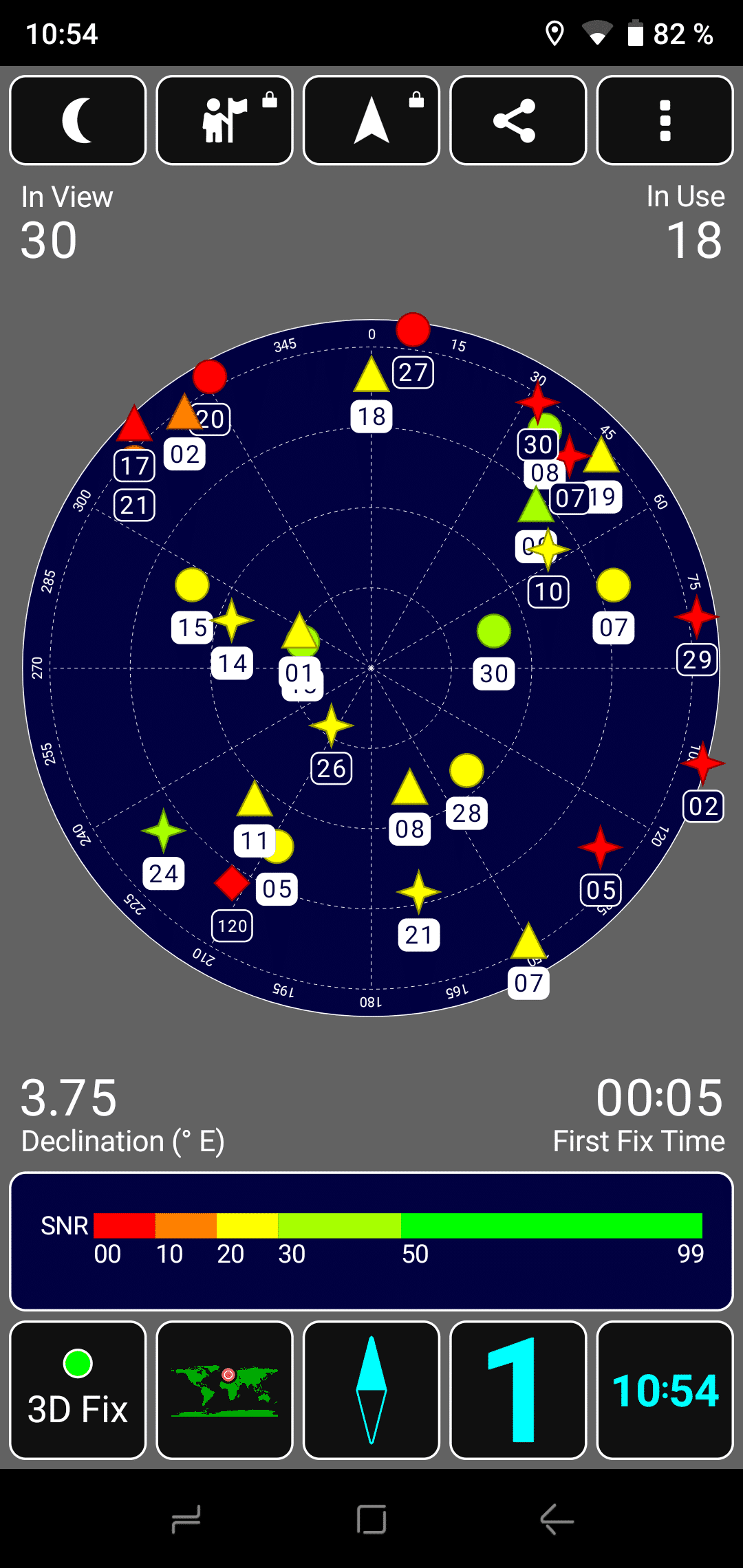Toggle night mode with the moon button
Image resolution: width=743 pixels, height=1568 pixels.
[x=78, y=120]
